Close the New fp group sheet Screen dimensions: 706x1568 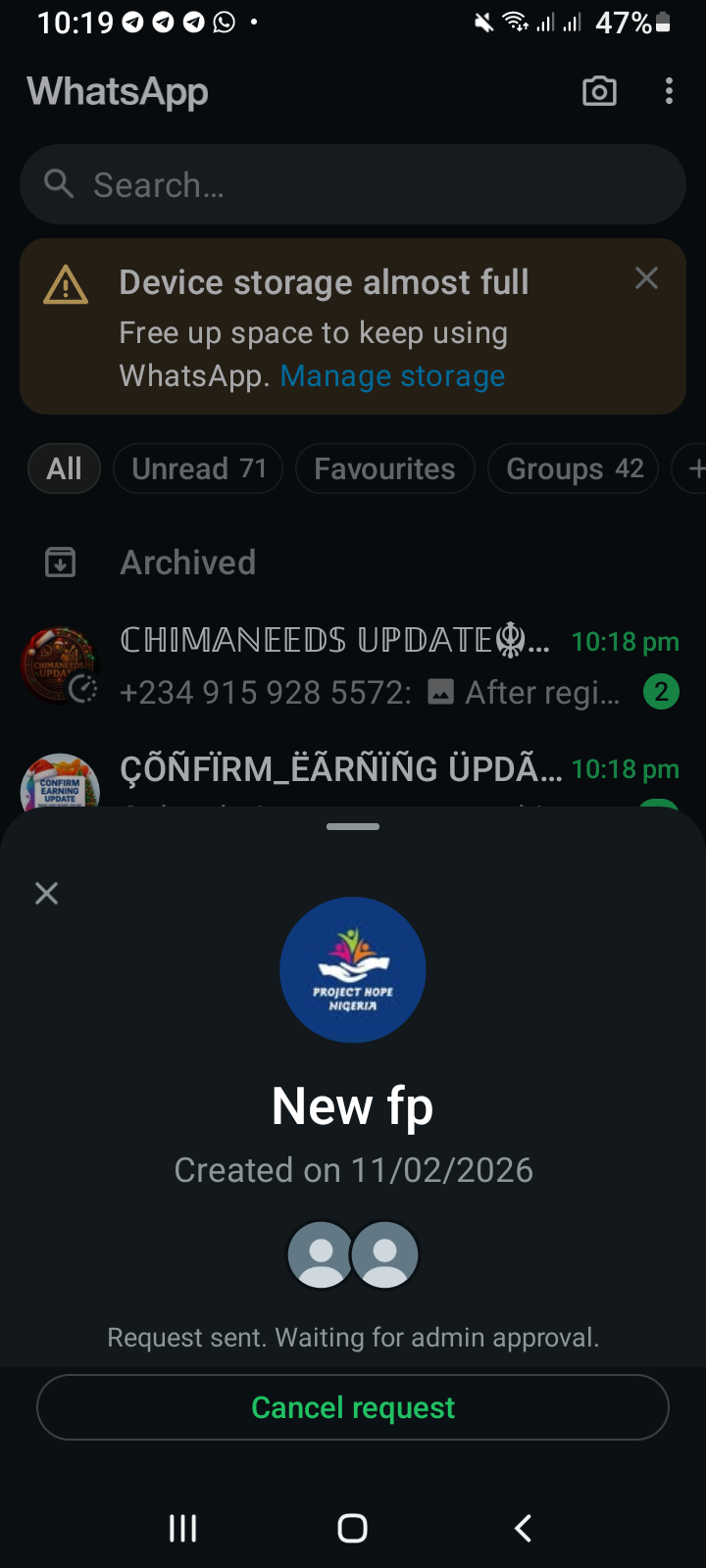46,893
